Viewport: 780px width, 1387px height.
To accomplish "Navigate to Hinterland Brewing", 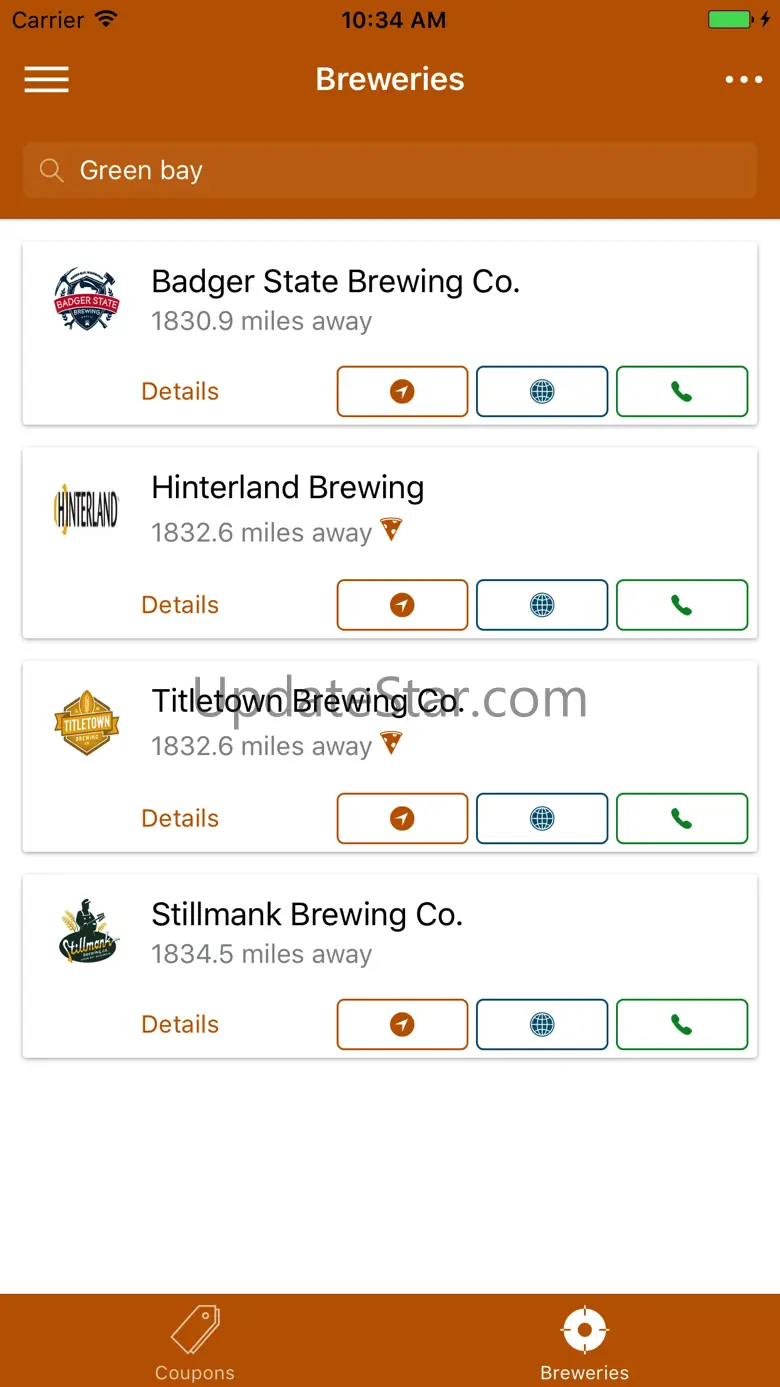I will pyautogui.click(x=402, y=605).
